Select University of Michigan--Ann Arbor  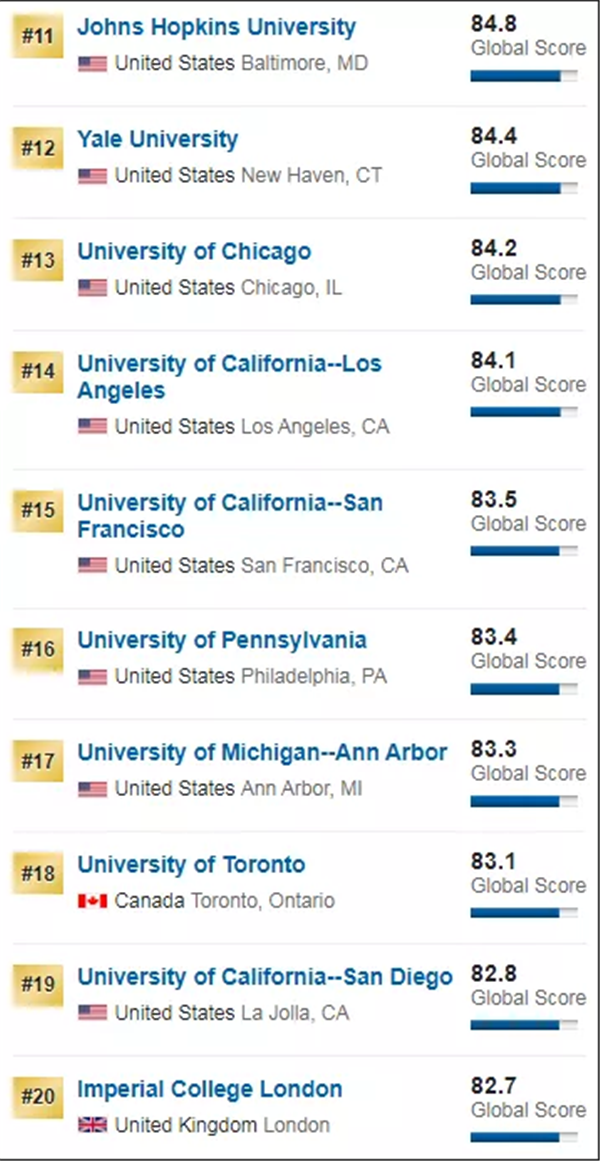click(262, 752)
